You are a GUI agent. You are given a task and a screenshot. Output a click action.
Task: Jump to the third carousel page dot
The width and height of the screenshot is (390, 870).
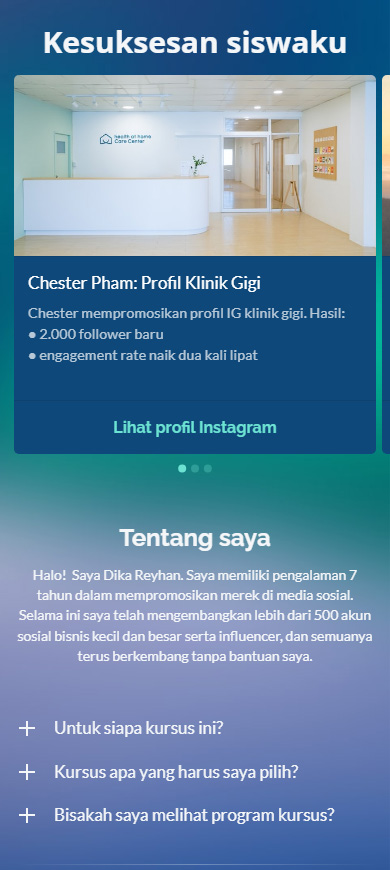(x=208, y=469)
